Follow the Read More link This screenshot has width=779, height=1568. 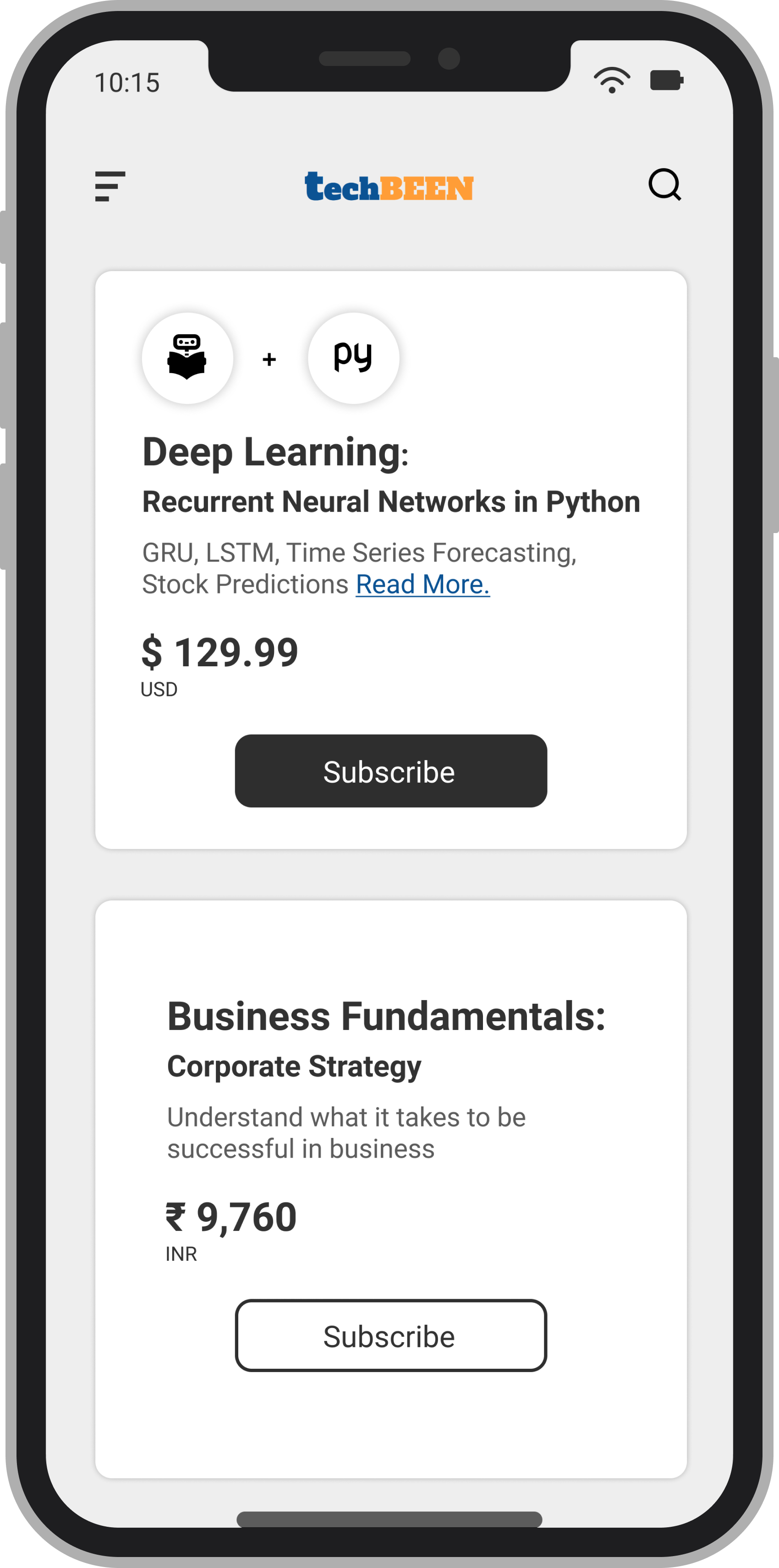tap(422, 584)
